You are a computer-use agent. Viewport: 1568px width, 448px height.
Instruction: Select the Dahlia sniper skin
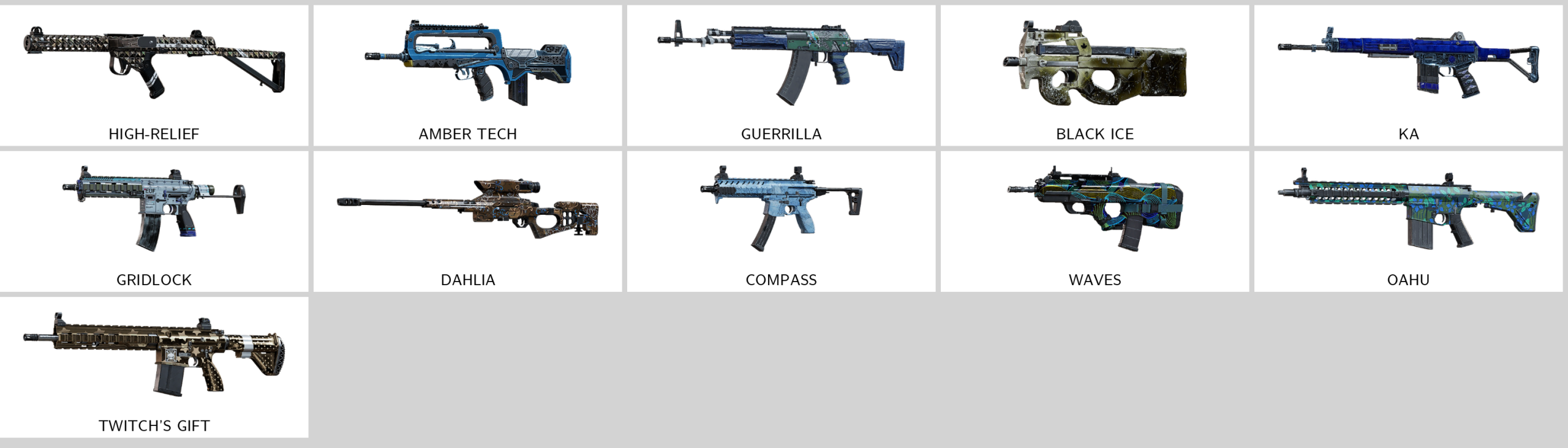(x=467, y=221)
